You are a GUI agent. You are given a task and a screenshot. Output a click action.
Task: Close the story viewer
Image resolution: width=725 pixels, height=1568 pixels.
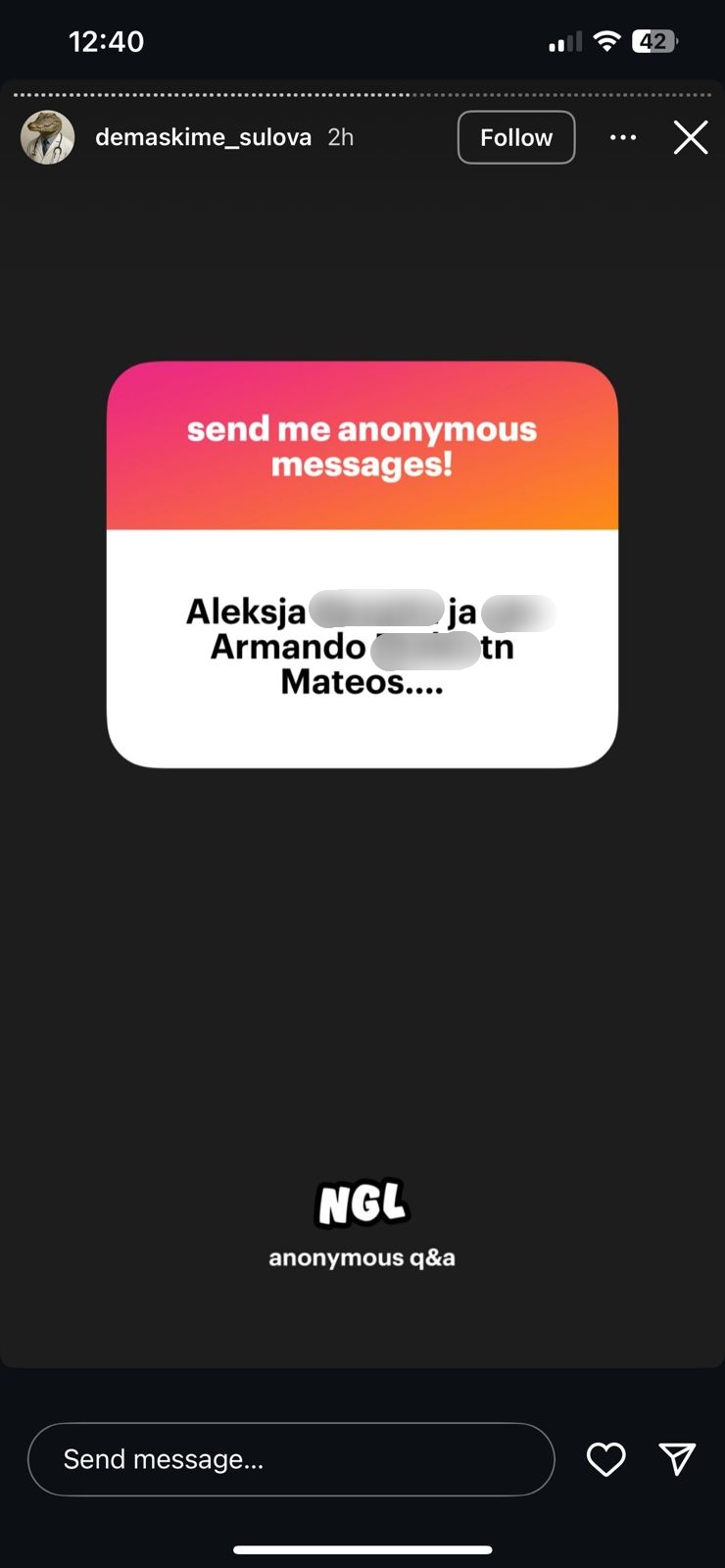coord(691,137)
